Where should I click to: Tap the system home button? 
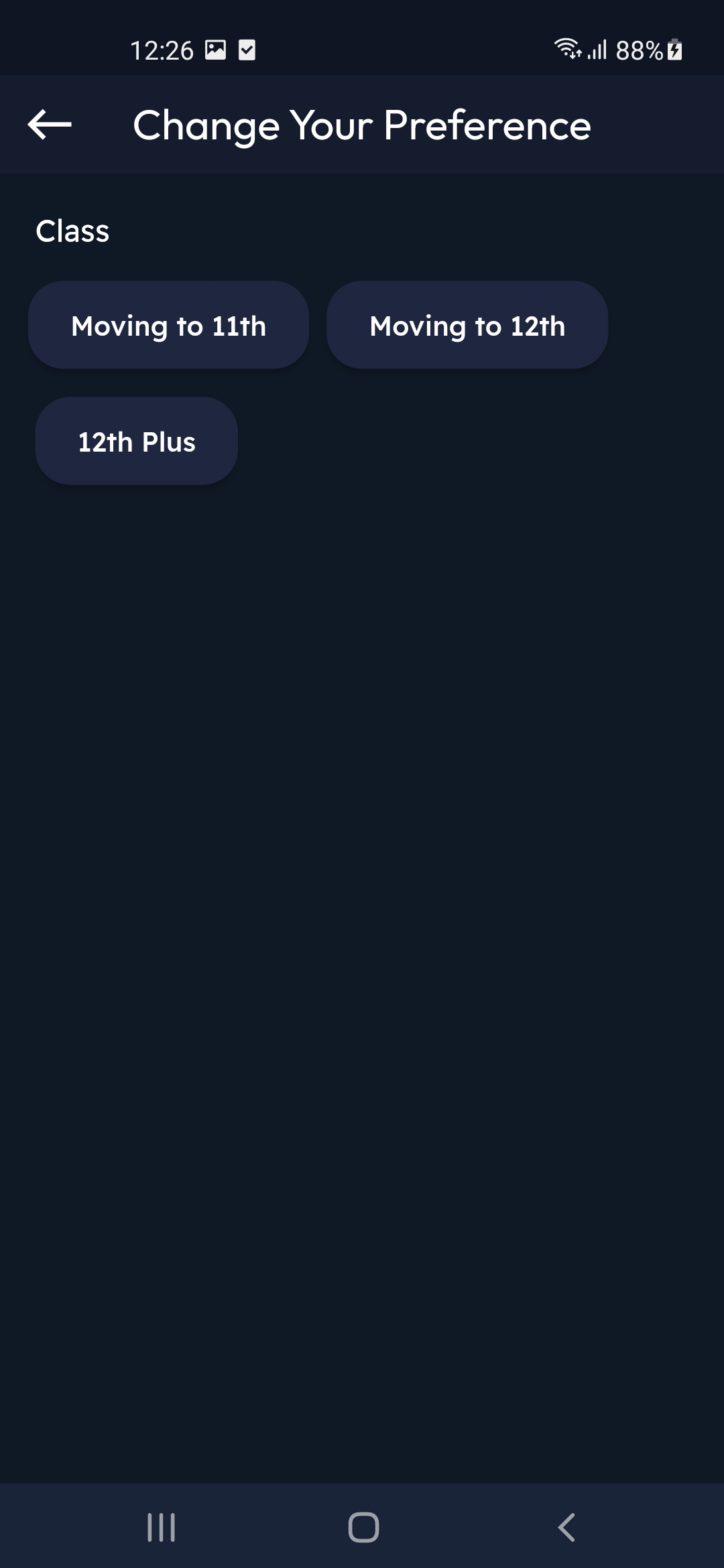(363, 1527)
